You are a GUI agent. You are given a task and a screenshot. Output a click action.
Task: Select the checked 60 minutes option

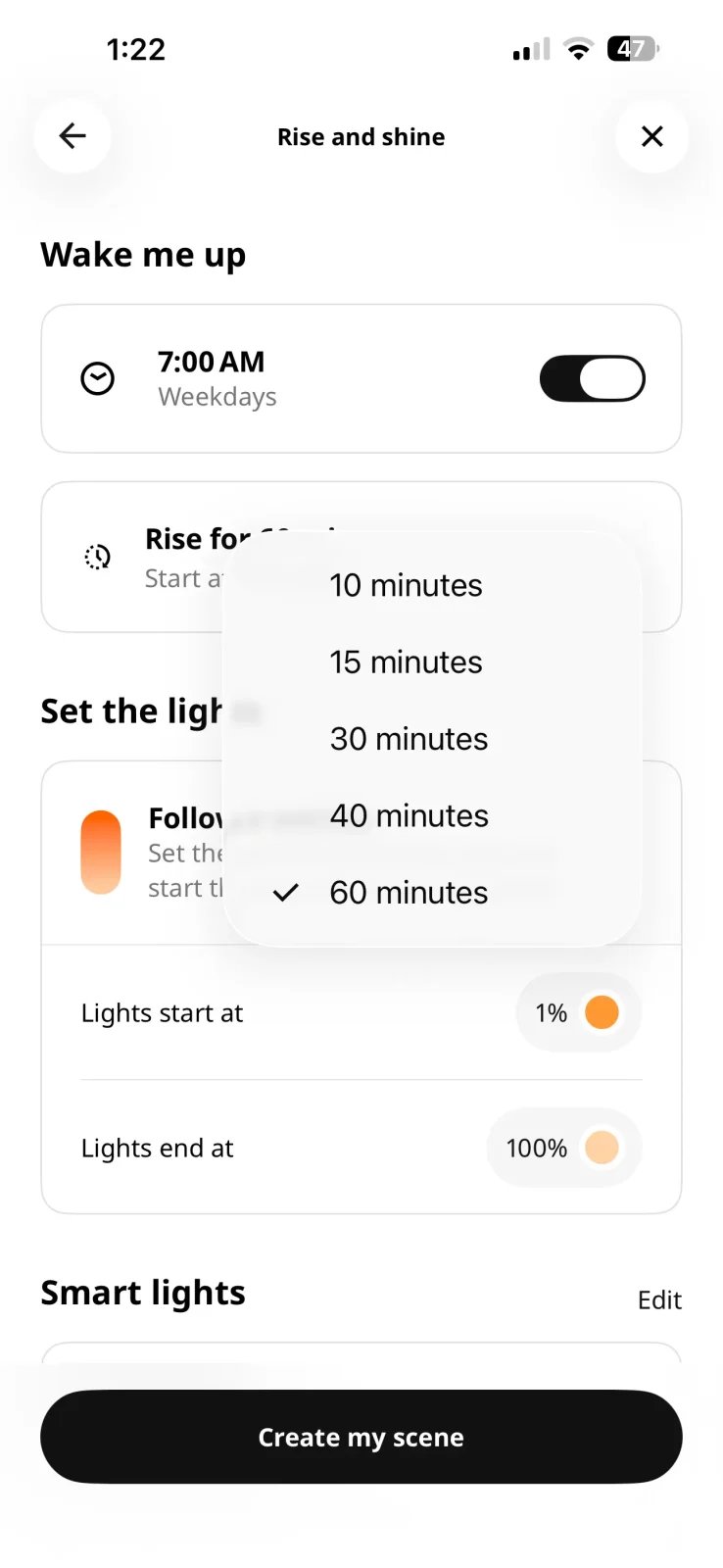408,893
